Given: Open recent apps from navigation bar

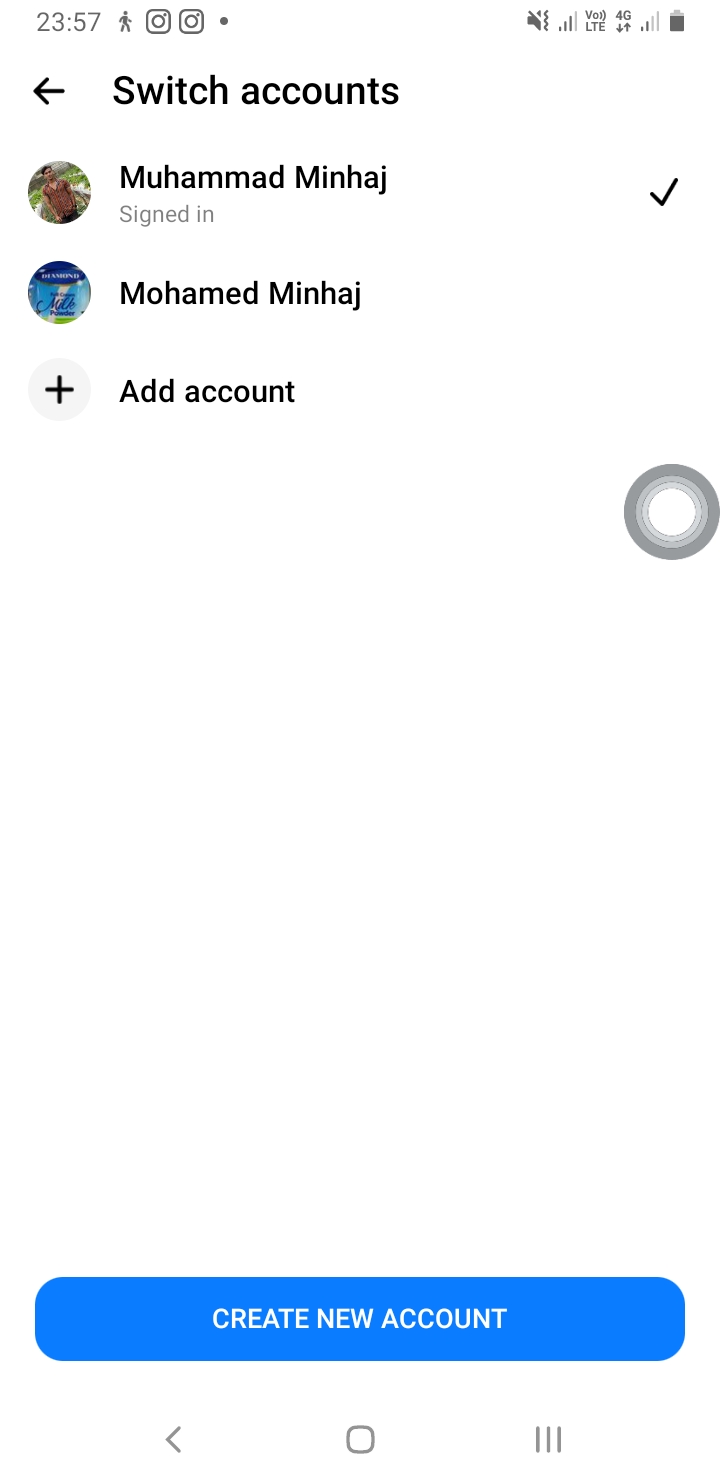Looking at the screenshot, I should 548,1439.
